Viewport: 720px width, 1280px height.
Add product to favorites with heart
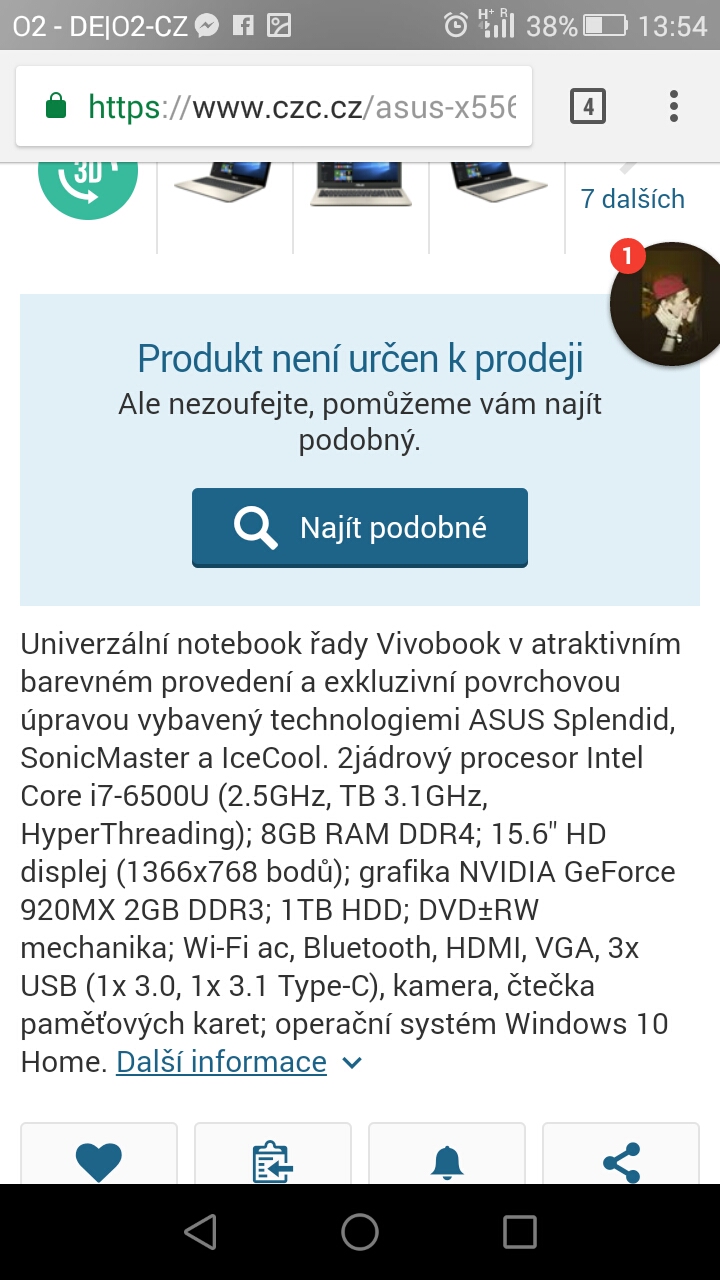tap(99, 1160)
